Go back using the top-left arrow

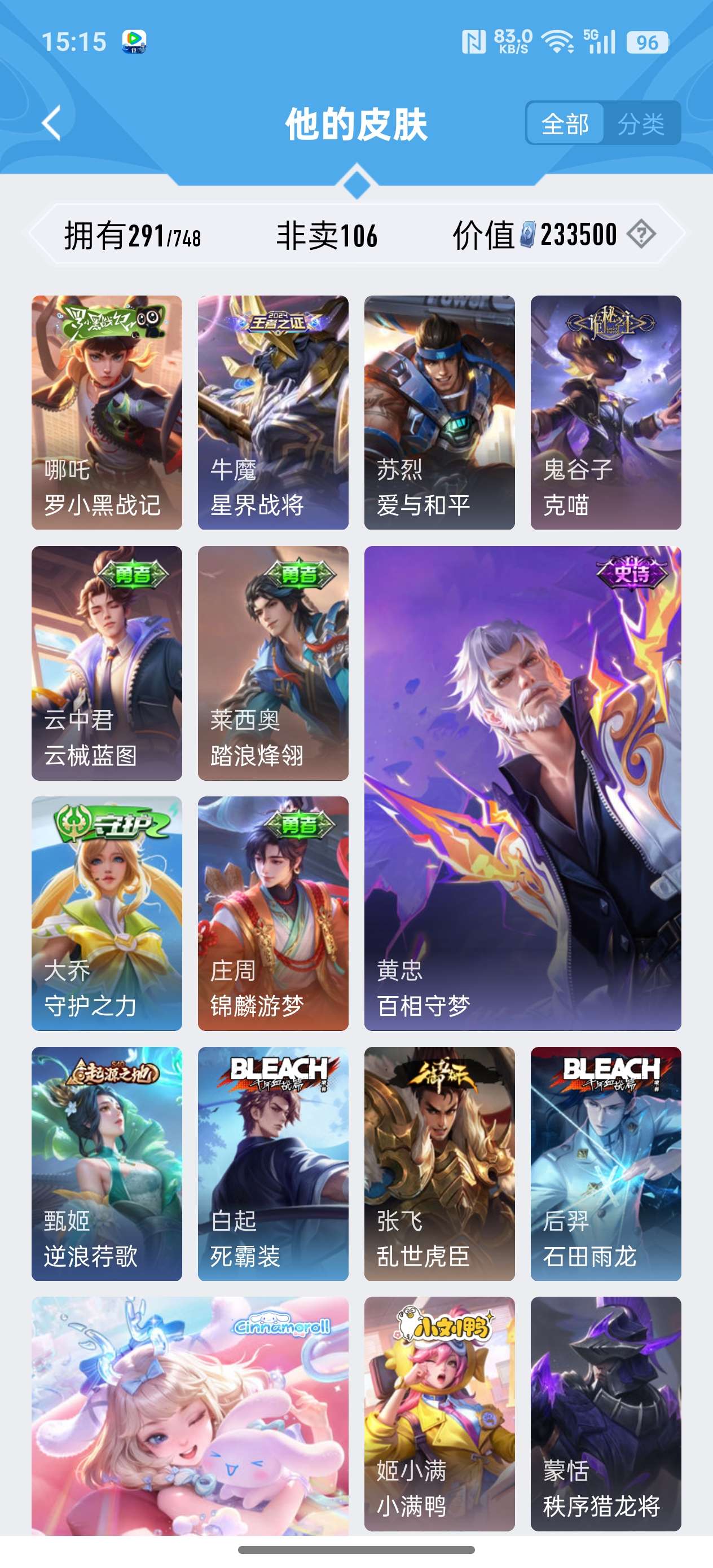(x=52, y=123)
